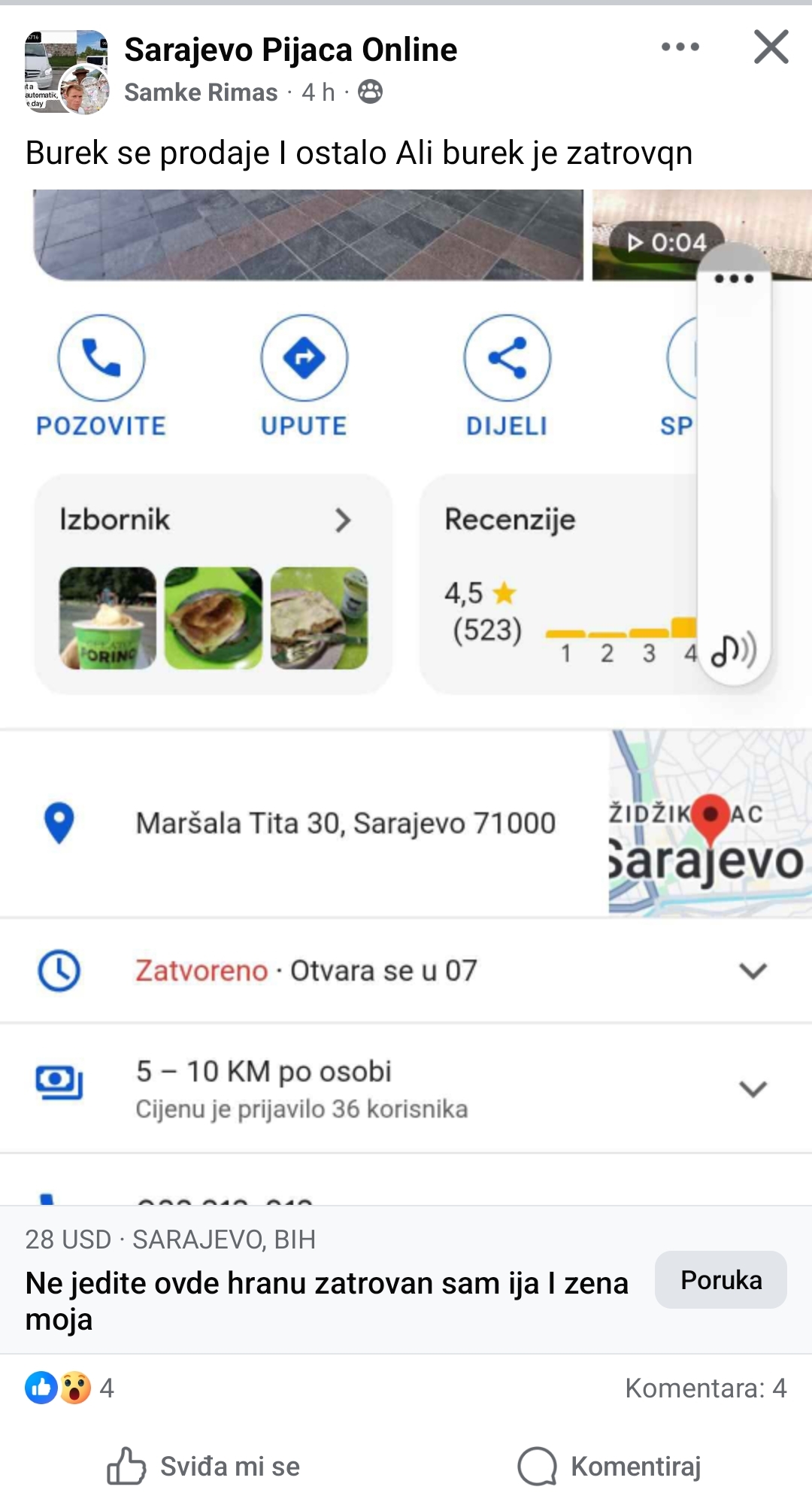Screen dimensions: 812x1511
Task: Like the post with Sviđa mi se
Action: point(203,1466)
